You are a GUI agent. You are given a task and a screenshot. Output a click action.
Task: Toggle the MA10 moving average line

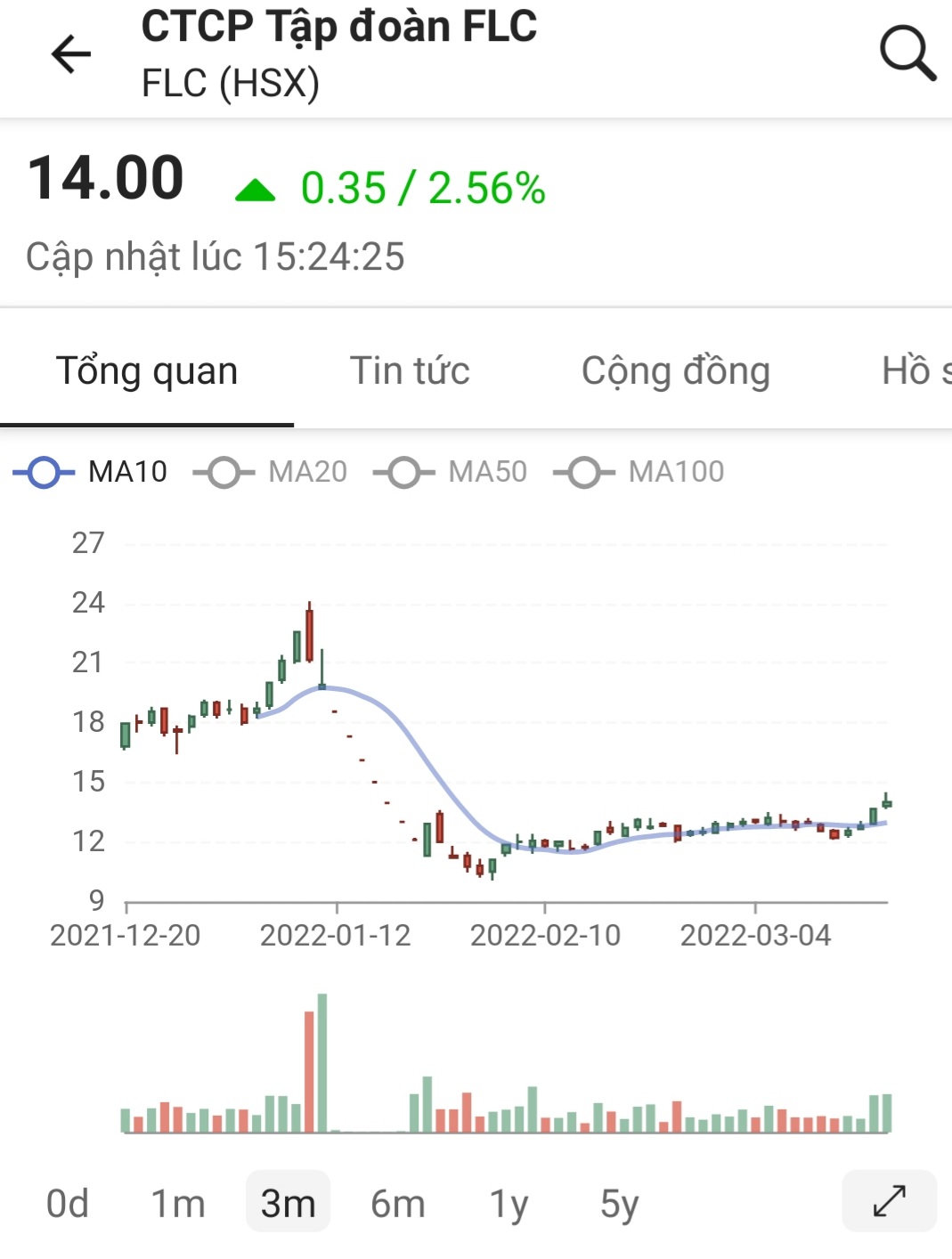click(x=91, y=472)
